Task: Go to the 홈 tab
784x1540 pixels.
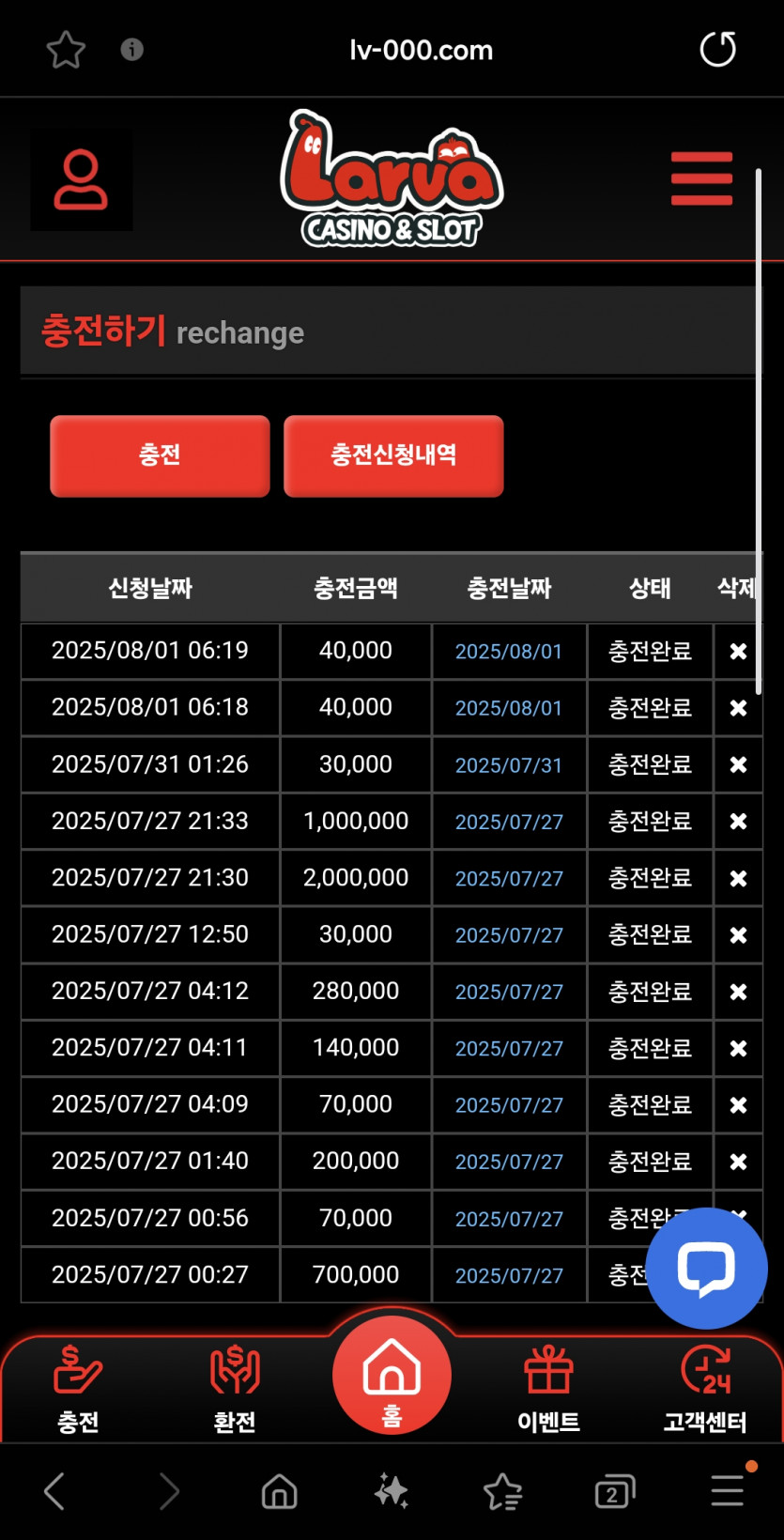Action: point(392,1376)
